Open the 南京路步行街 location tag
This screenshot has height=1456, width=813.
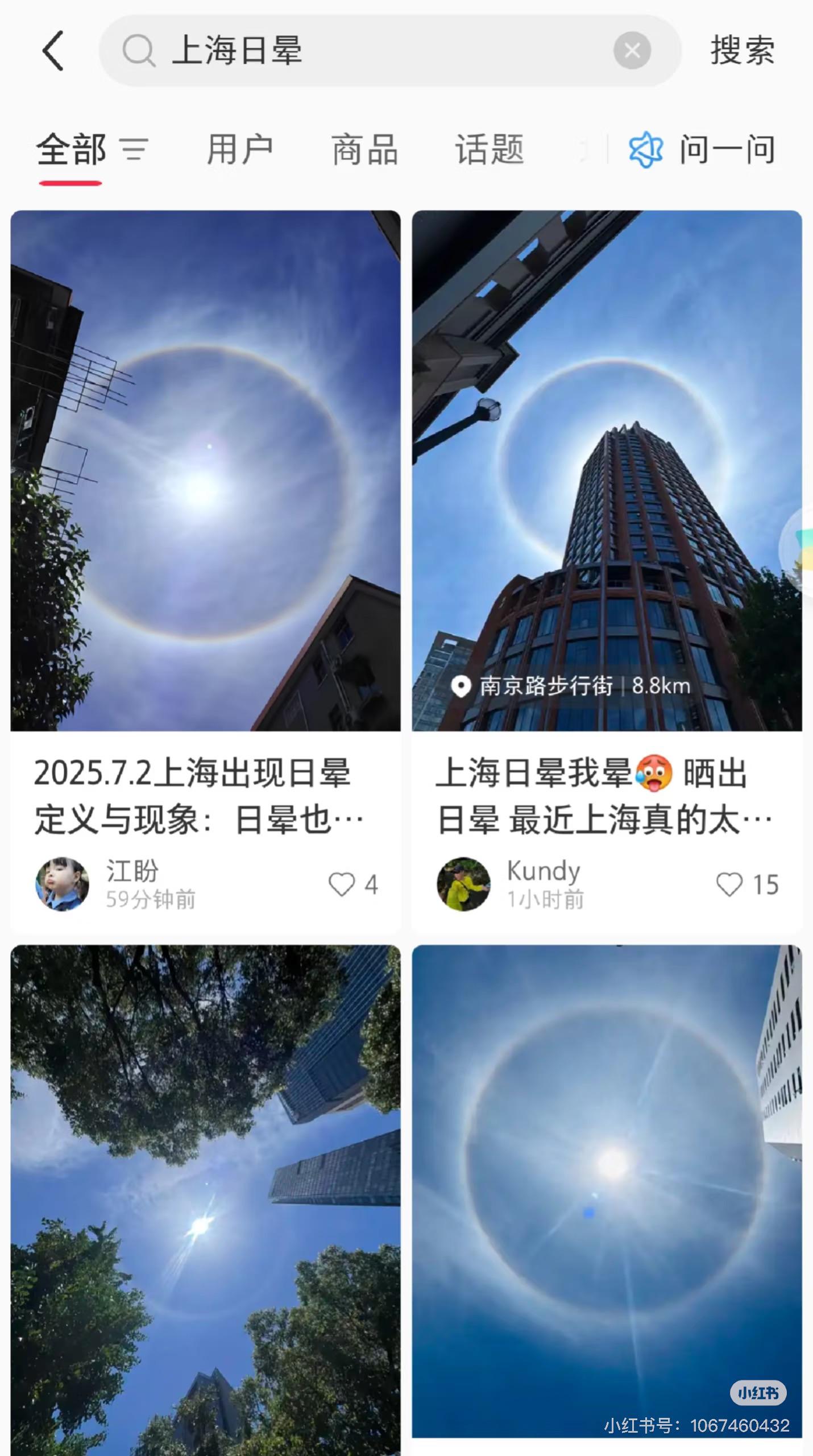570,686
